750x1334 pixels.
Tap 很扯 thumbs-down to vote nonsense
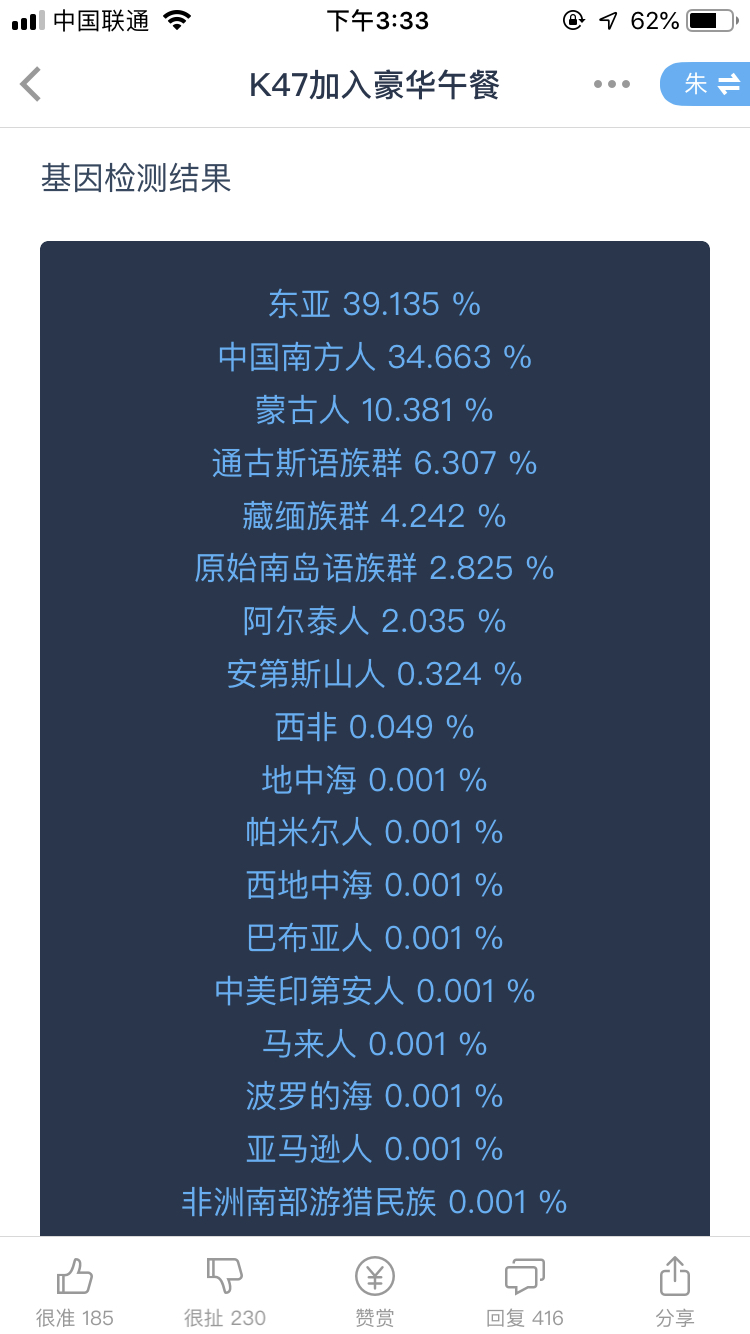pyautogui.click(x=225, y=1292)
